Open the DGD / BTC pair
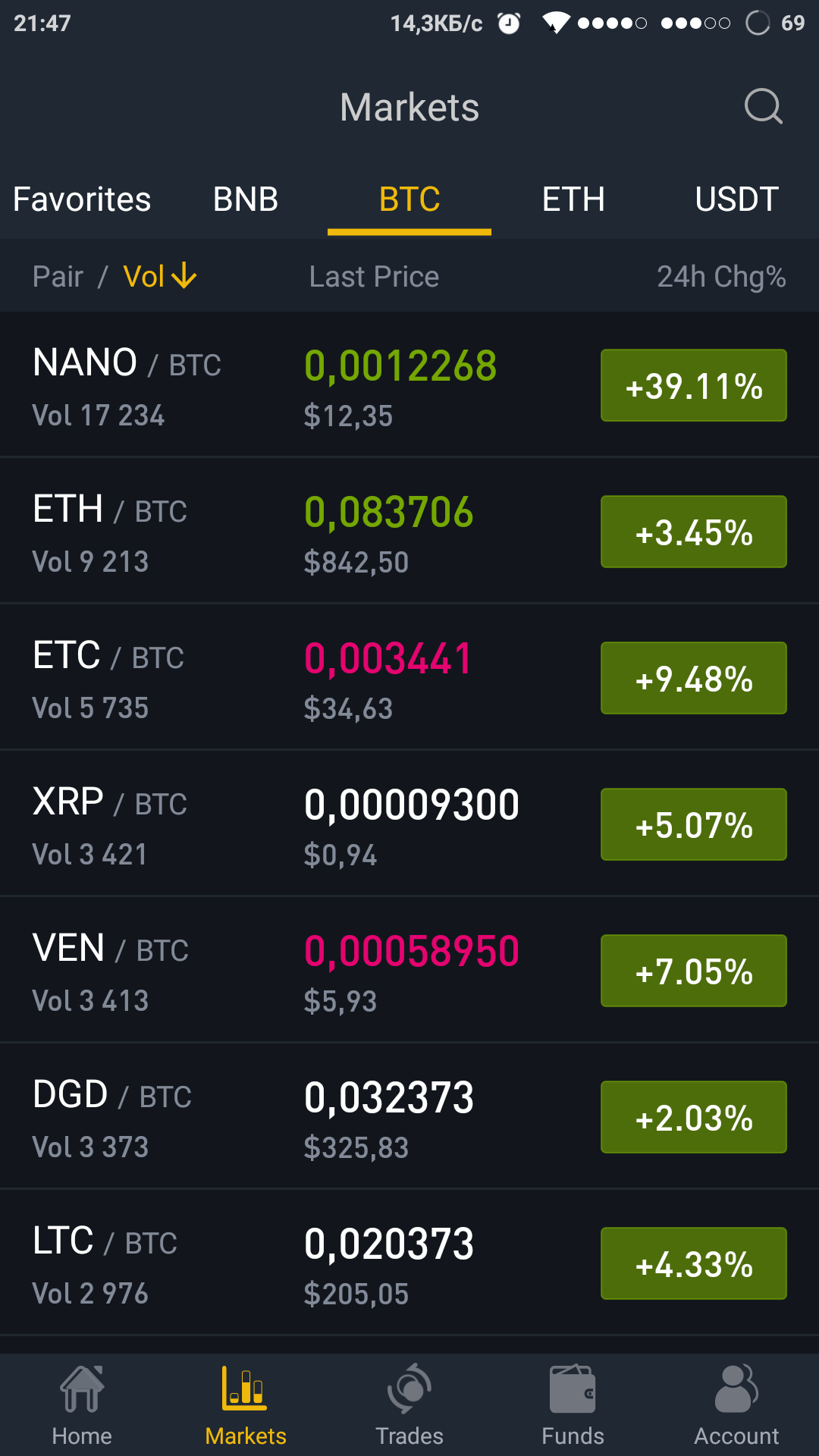 (x=409, y=1116)
